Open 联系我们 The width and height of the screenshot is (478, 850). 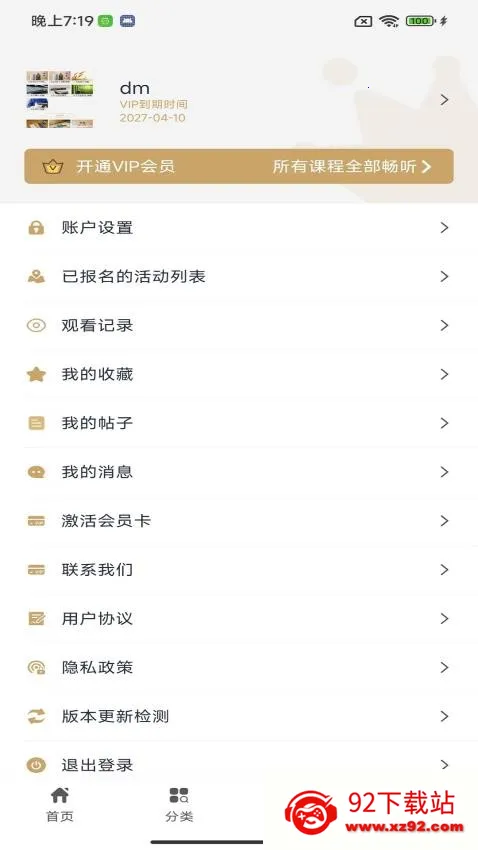(x=238, y=570)
